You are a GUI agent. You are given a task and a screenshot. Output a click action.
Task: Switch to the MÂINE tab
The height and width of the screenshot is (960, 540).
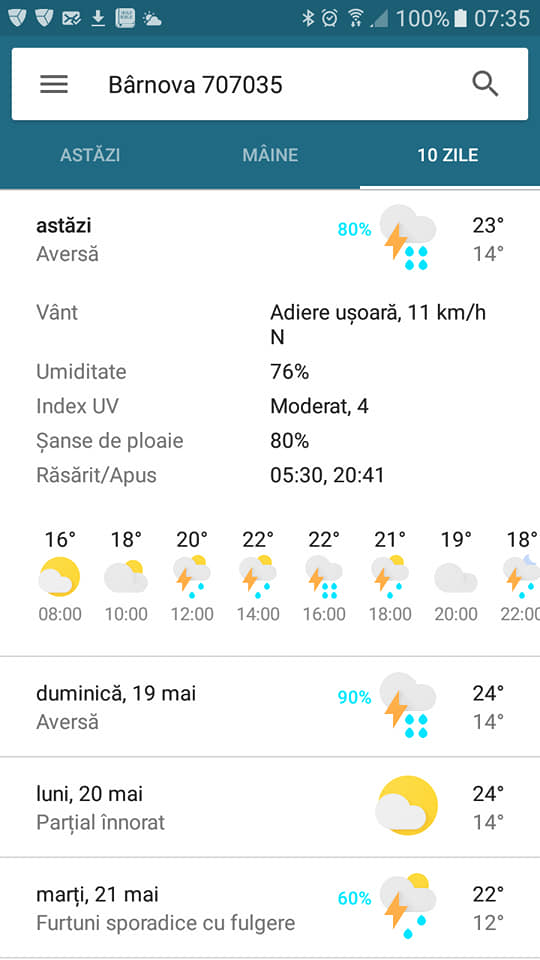[x=270, y=155]
